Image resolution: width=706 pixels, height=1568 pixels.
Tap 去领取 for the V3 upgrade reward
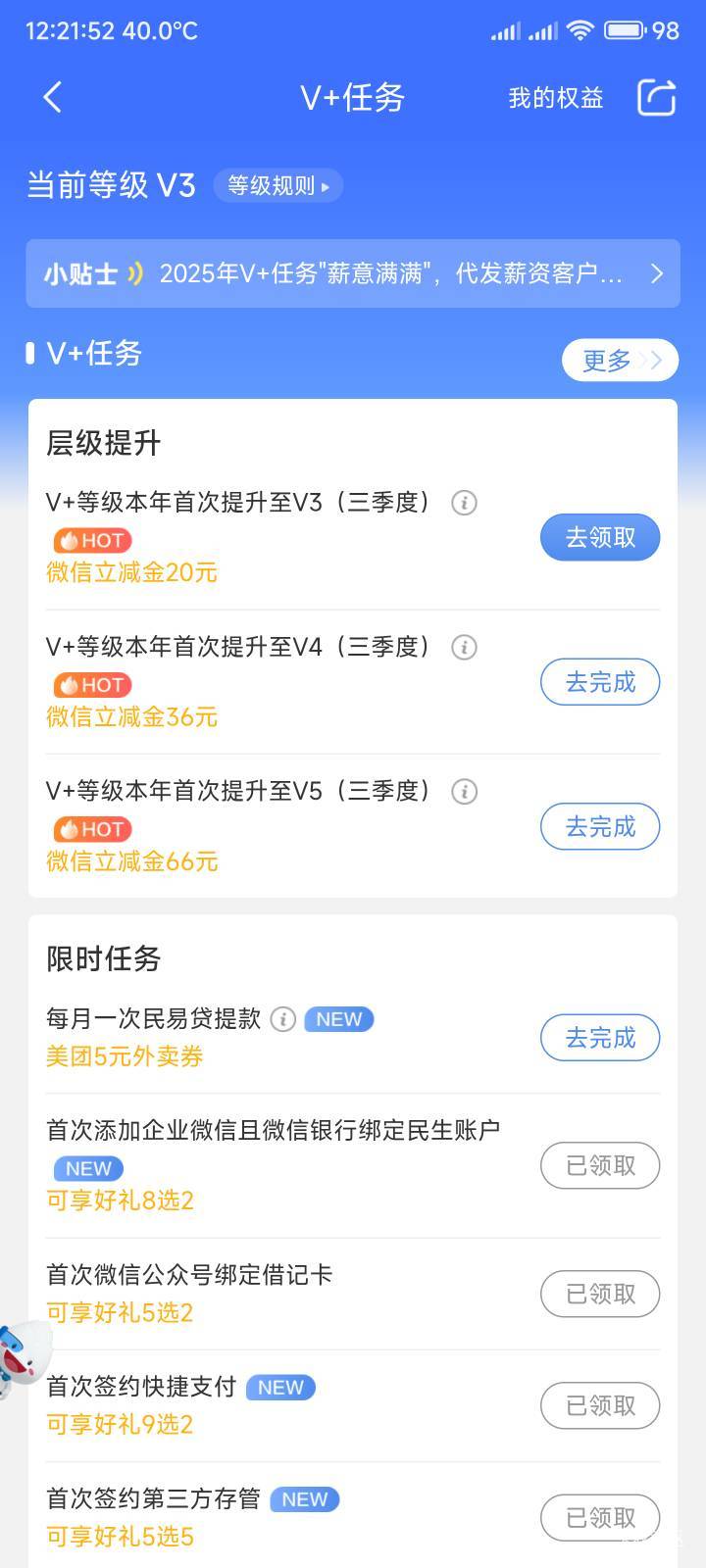tap(600, 537)
